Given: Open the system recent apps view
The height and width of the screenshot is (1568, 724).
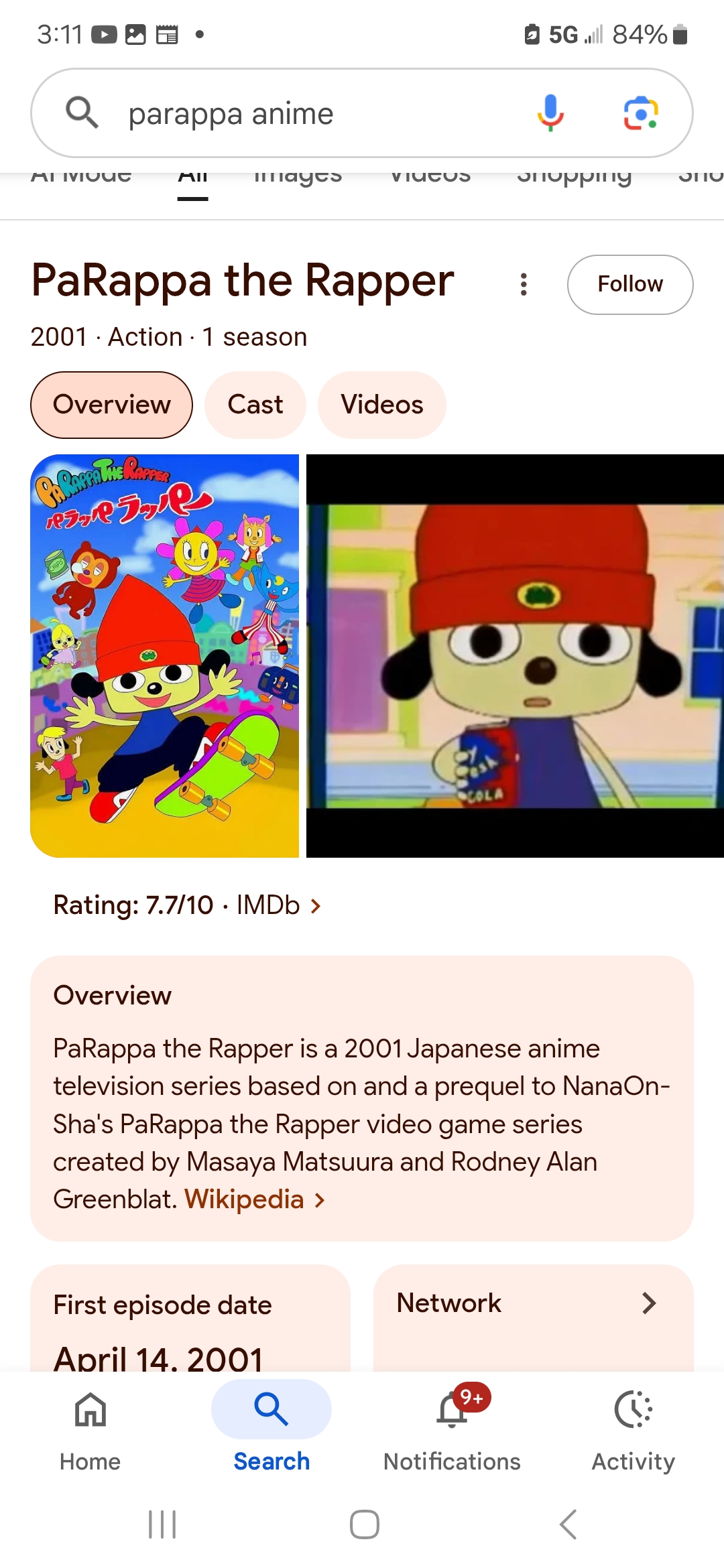Looking at the screenshot, I should (x=162, y=1524).
